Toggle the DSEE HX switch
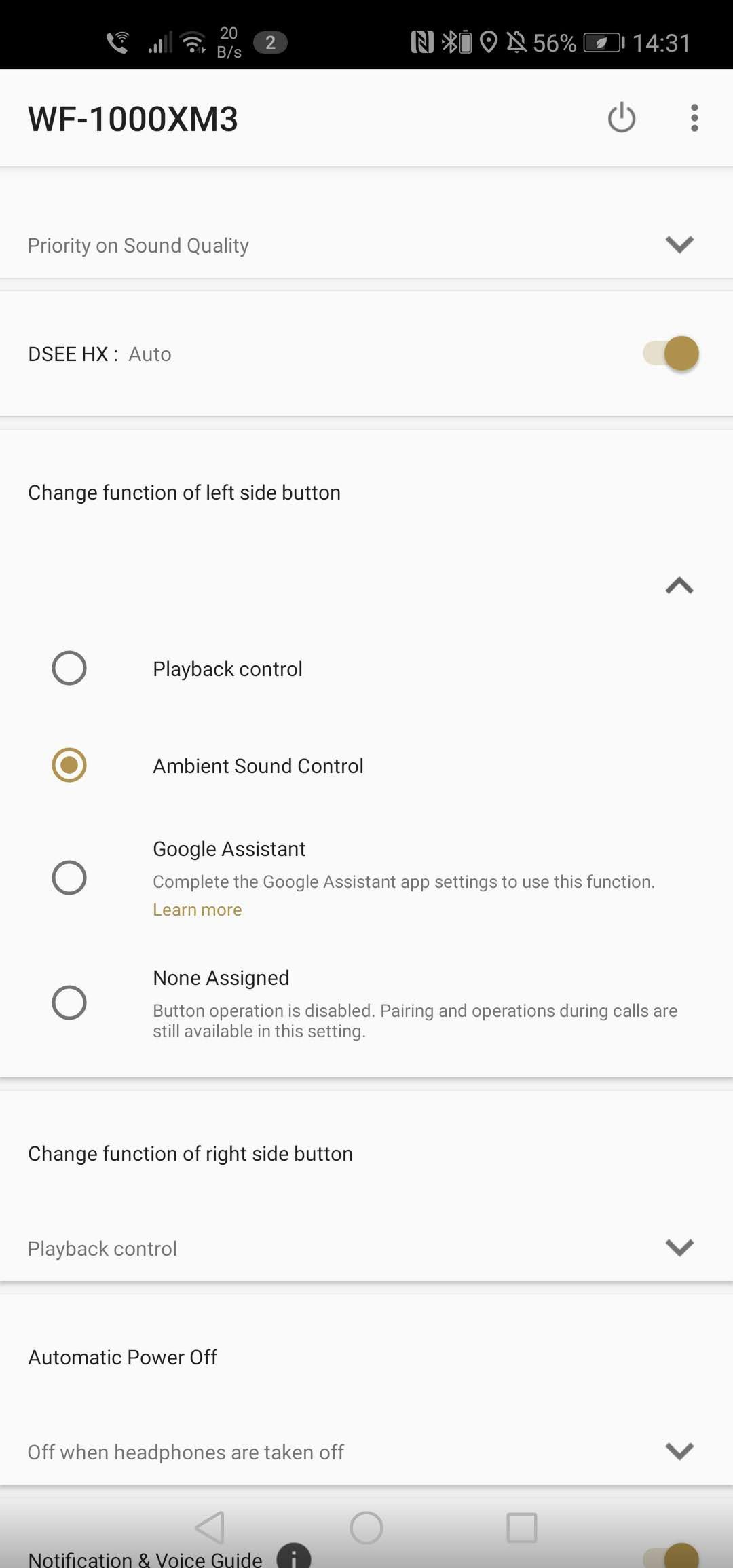Viewport: 733px width, 1568px height. (671, 354)
